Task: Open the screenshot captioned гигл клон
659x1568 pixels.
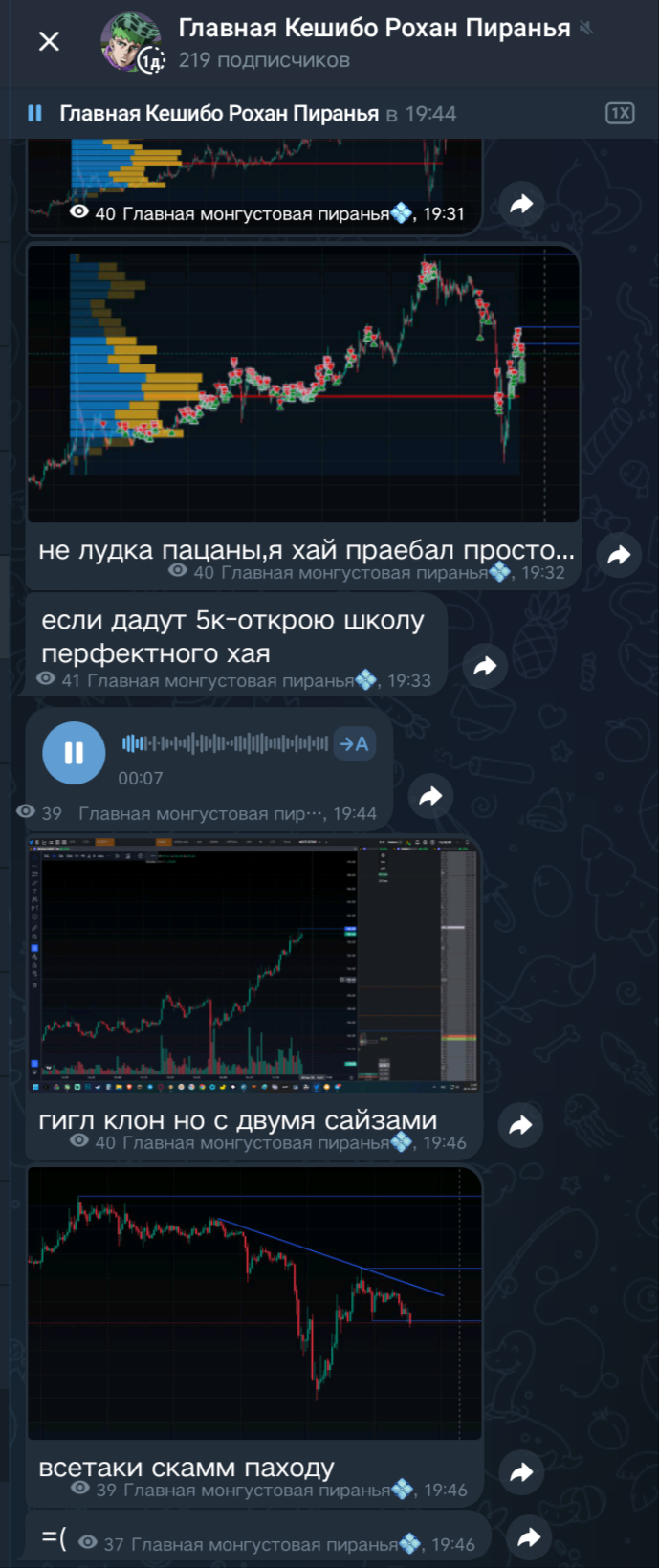Action: tap(253, 966)
